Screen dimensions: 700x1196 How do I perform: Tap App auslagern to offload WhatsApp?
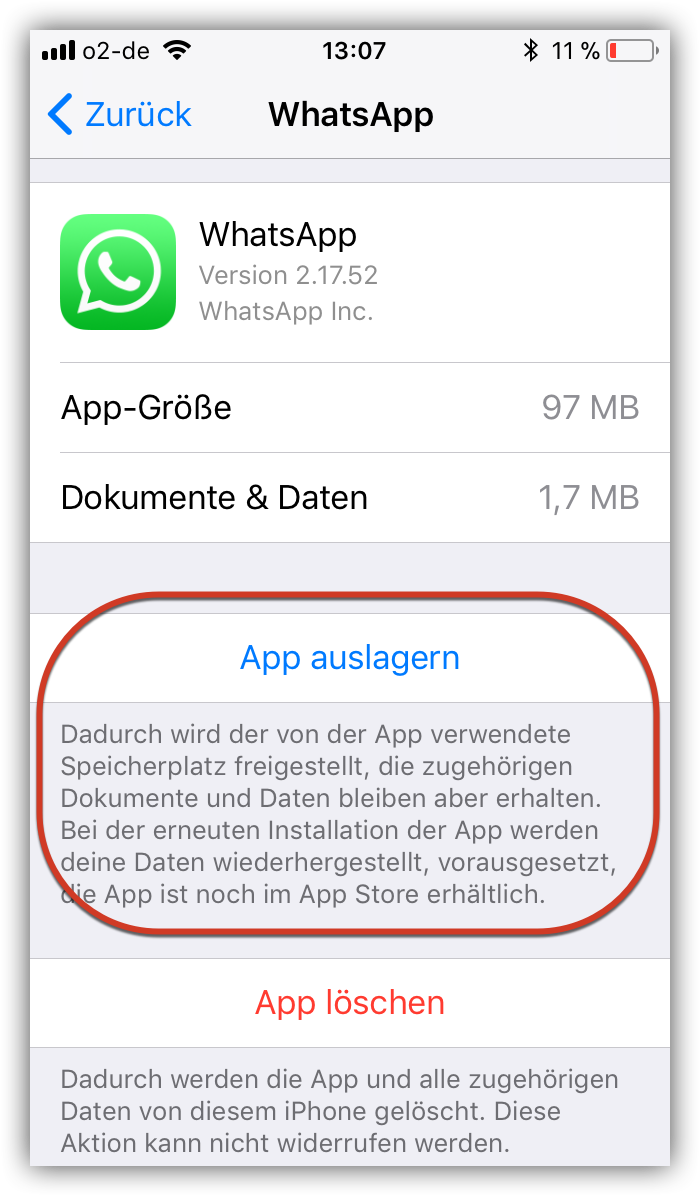pos(350,657)
